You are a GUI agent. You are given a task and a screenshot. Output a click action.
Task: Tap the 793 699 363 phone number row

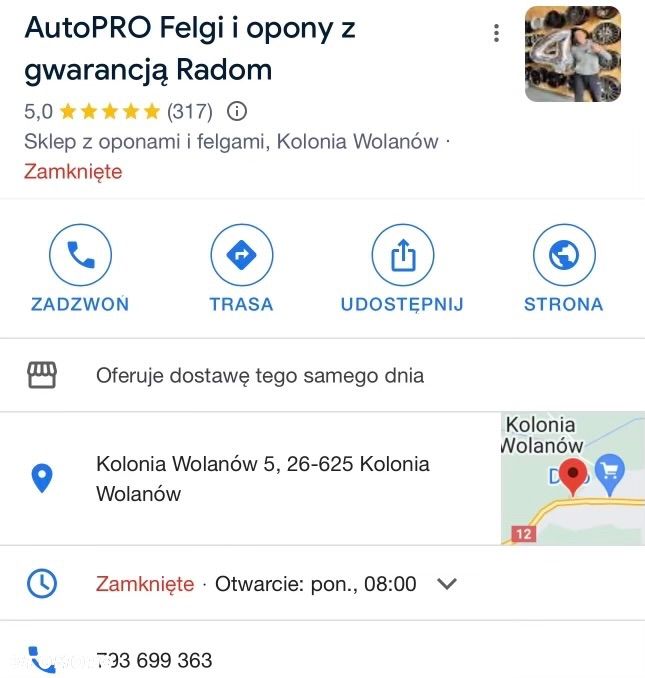point(154,660)
